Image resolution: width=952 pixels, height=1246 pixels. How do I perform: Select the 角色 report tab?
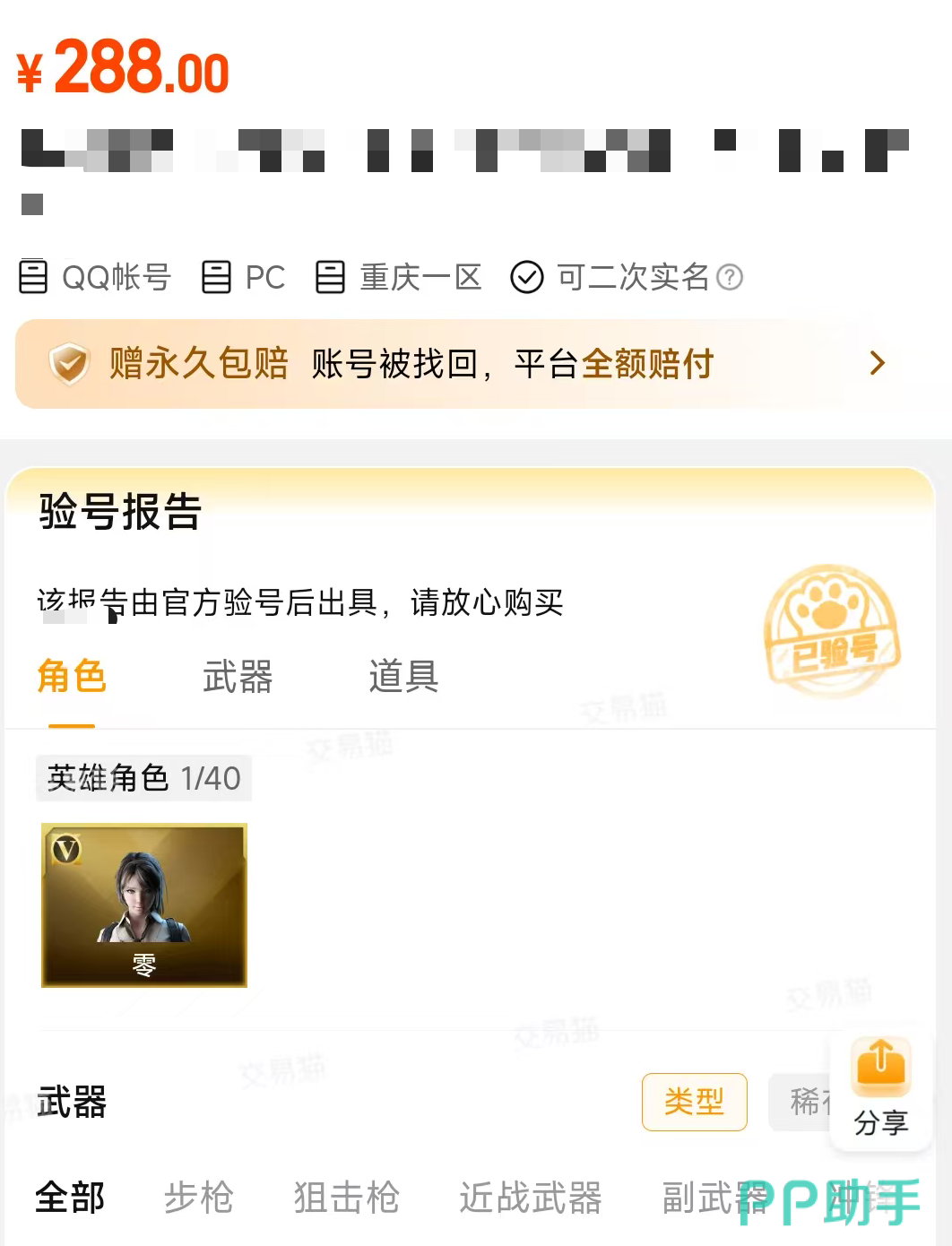coord(72,676)
